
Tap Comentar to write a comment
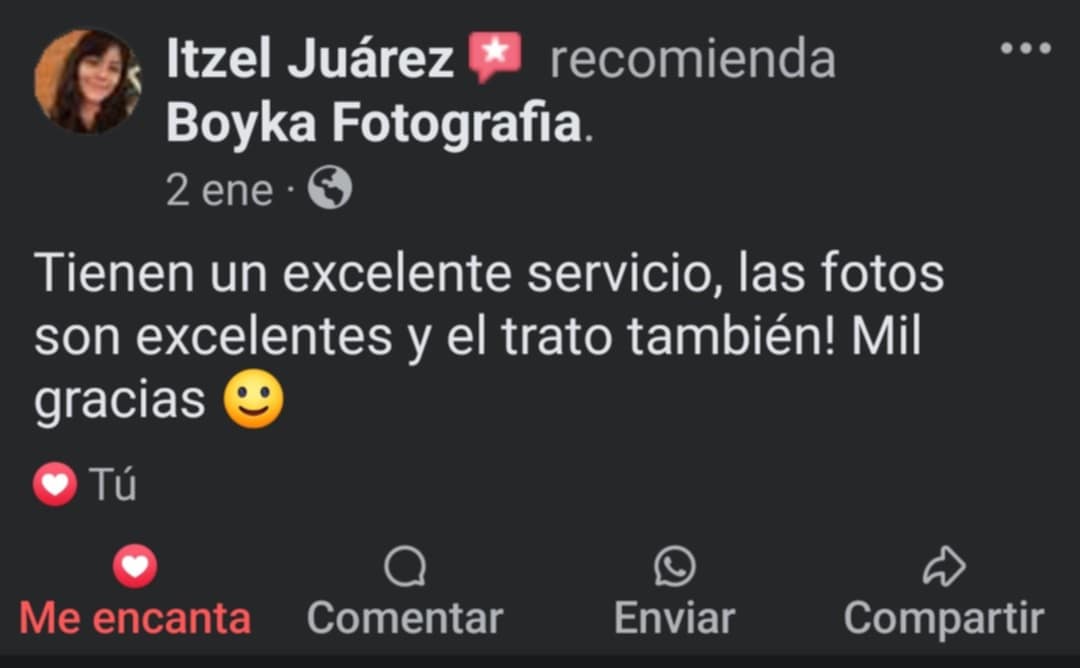(404, 595)
